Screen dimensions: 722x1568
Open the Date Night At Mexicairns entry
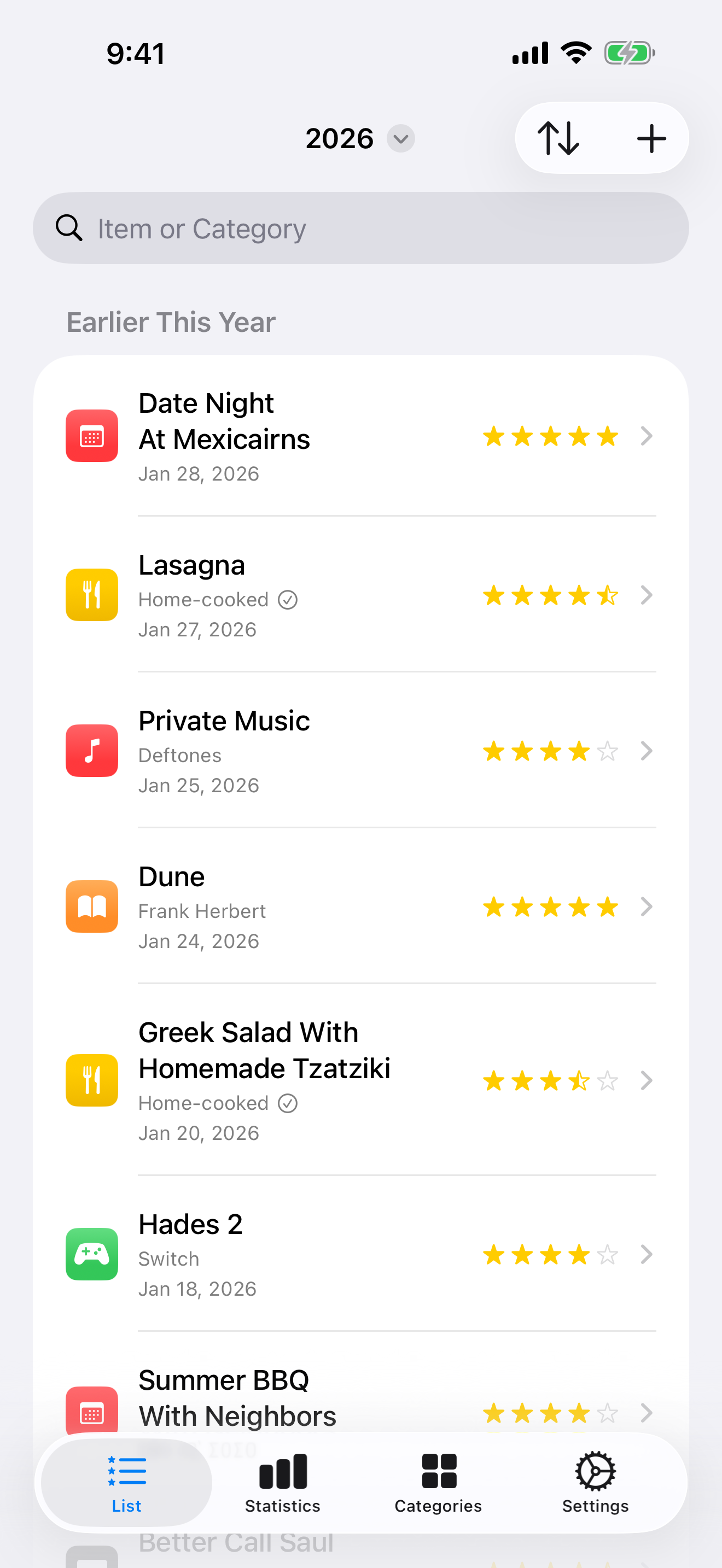point(360,436)
